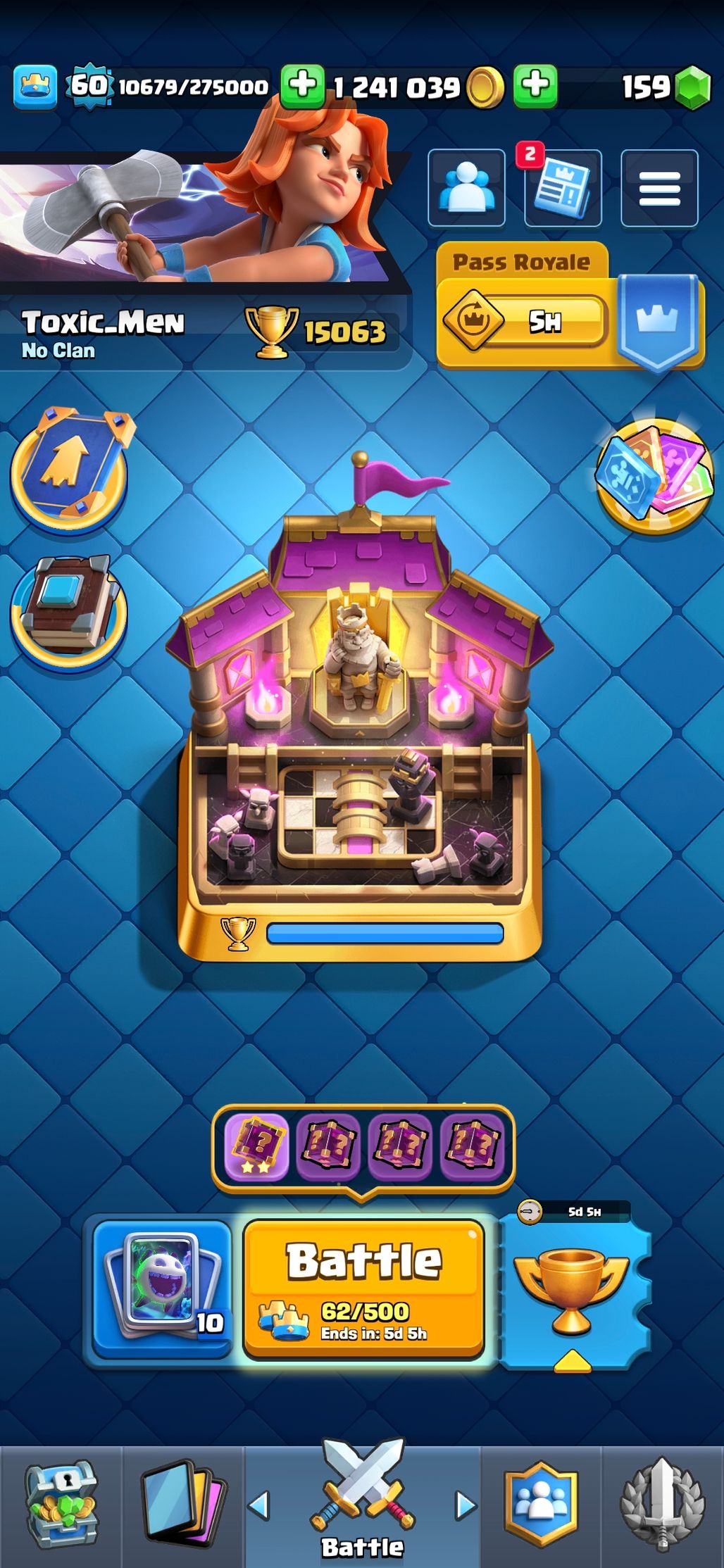724x1568 pixels.
Task: Open the hamburger menu
Action: (659, 187)
